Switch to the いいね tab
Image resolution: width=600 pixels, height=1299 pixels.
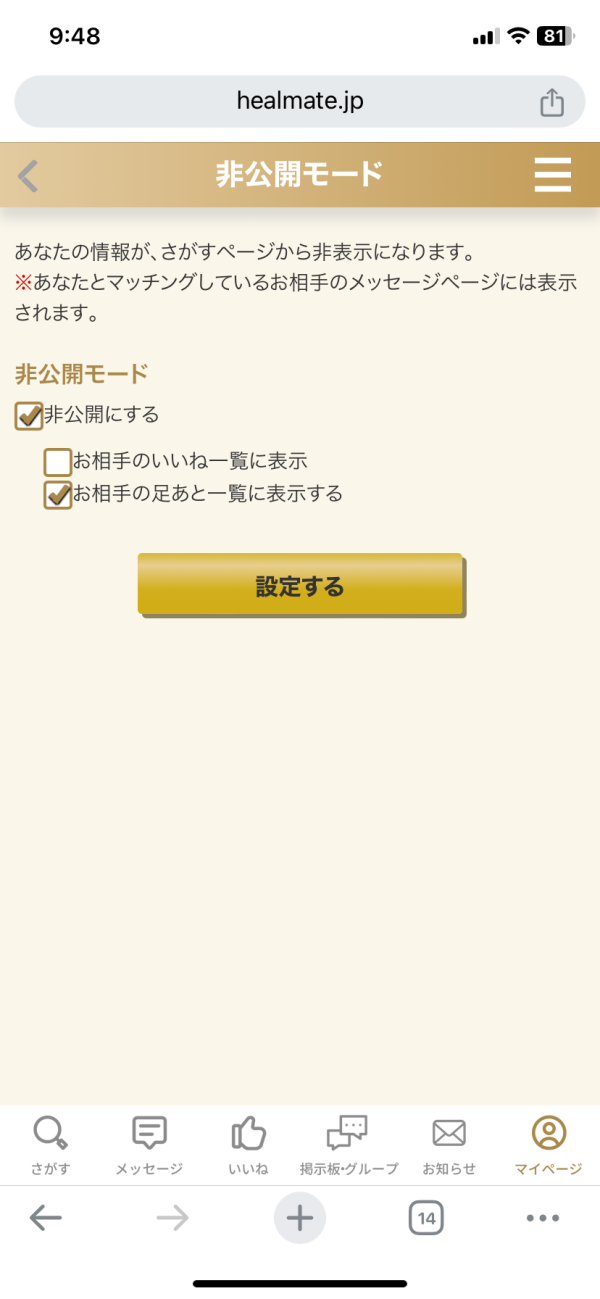[x=248, y=1145]
